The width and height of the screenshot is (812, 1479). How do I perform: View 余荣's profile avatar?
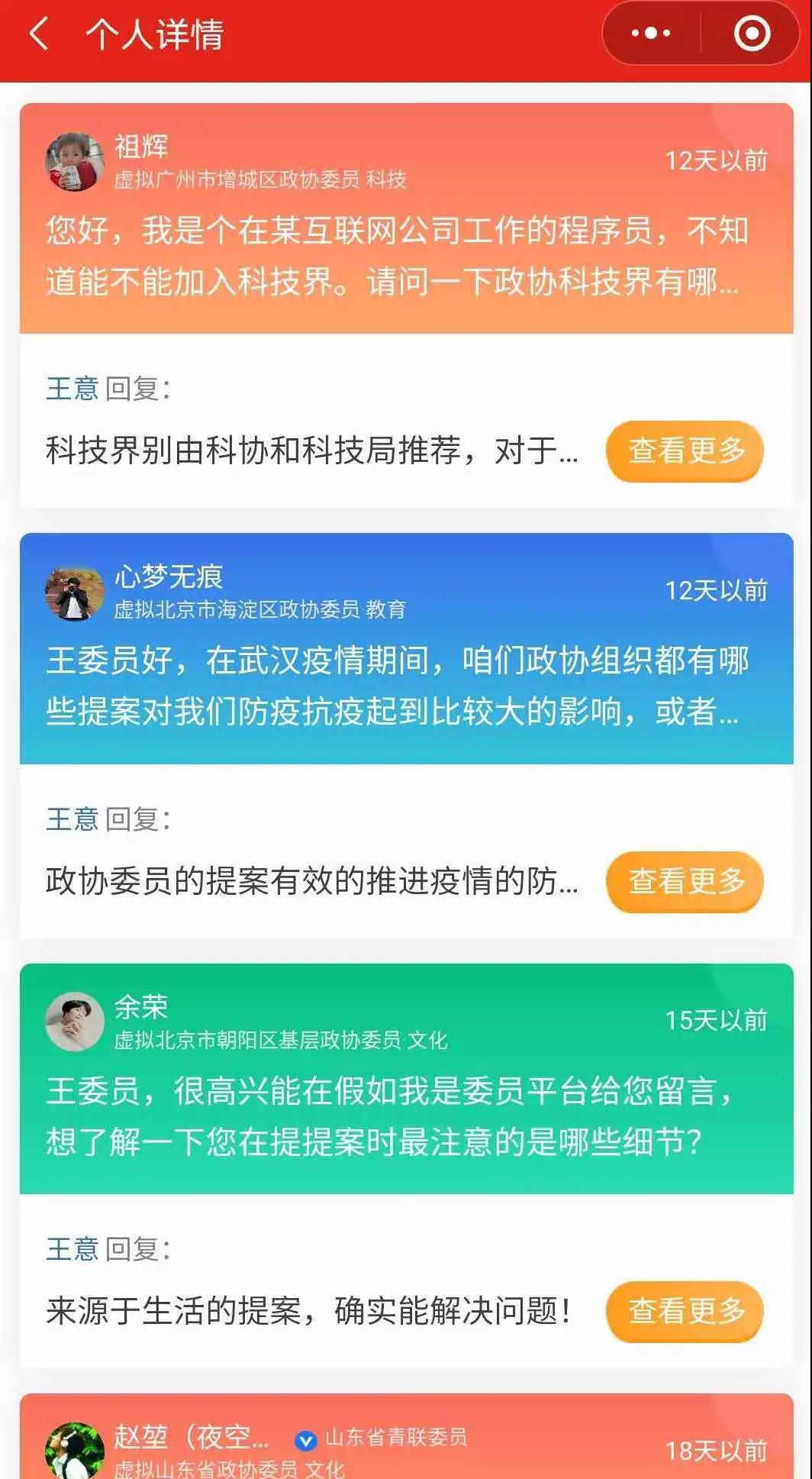(x=75, y=1022)
